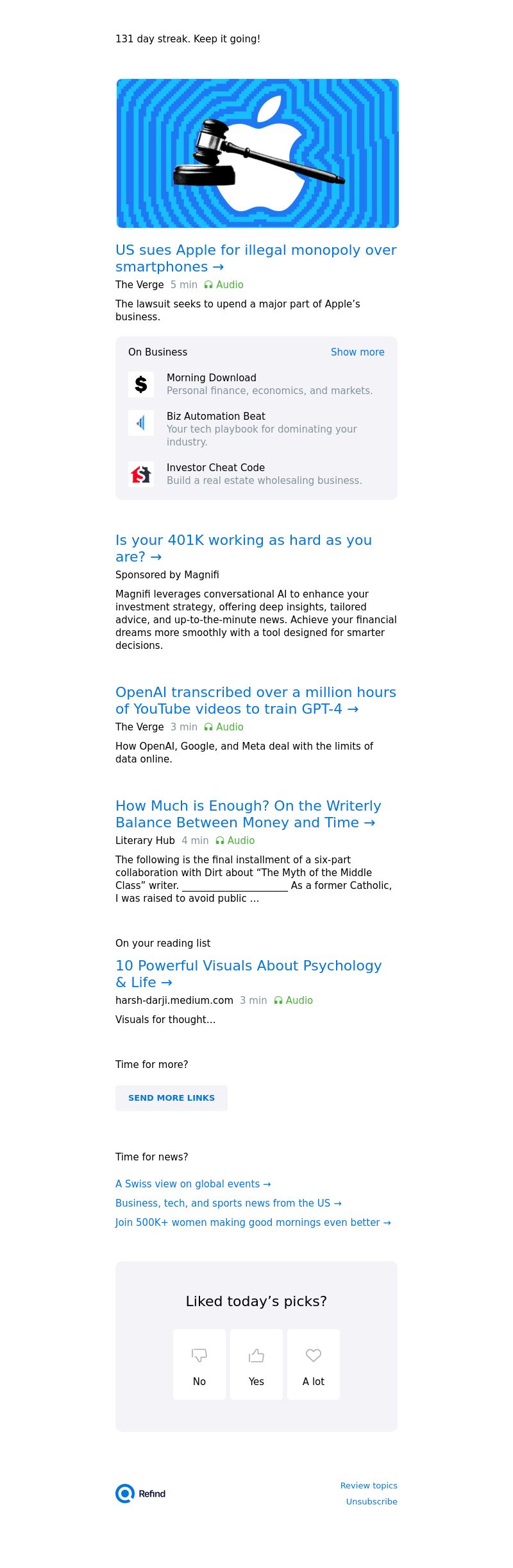Open the sponsored 401K Magnifi link
The image size is (513, 1568).
pyautogui.click(x=243, y=548)
